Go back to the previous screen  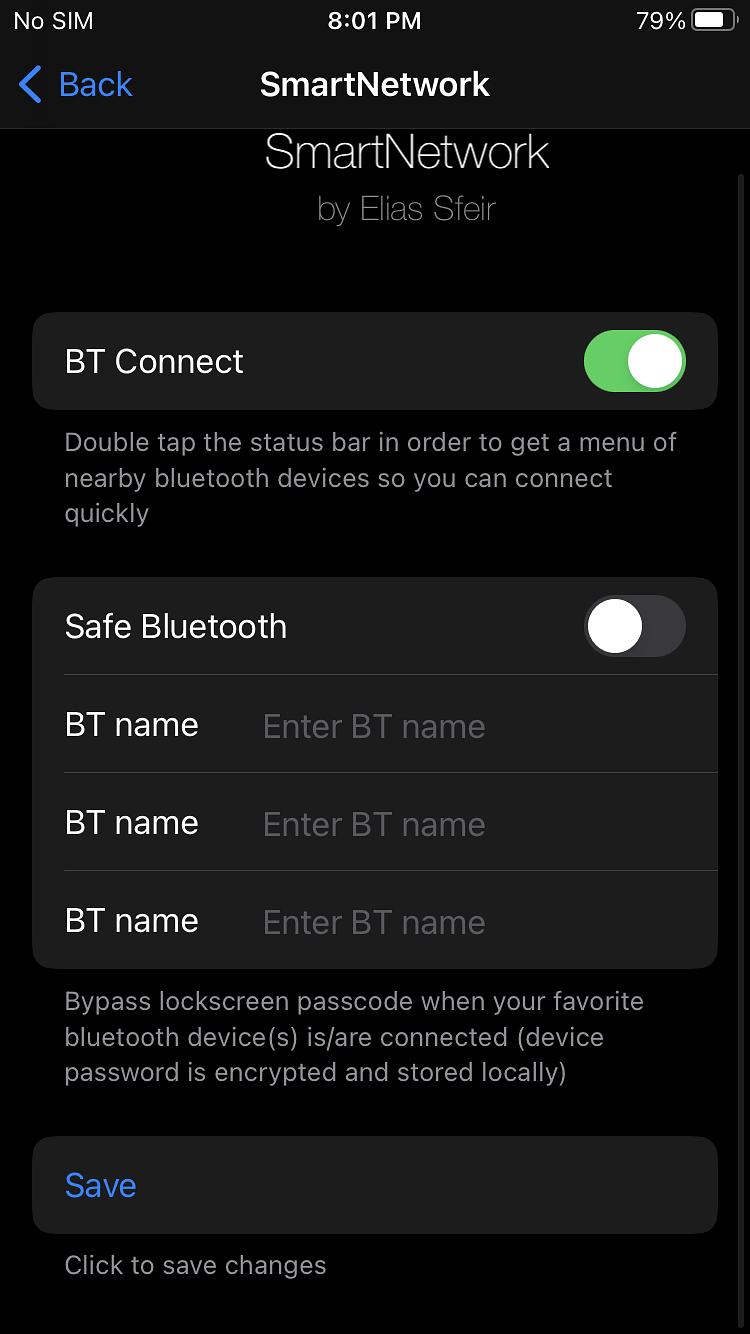click(76, 85)
